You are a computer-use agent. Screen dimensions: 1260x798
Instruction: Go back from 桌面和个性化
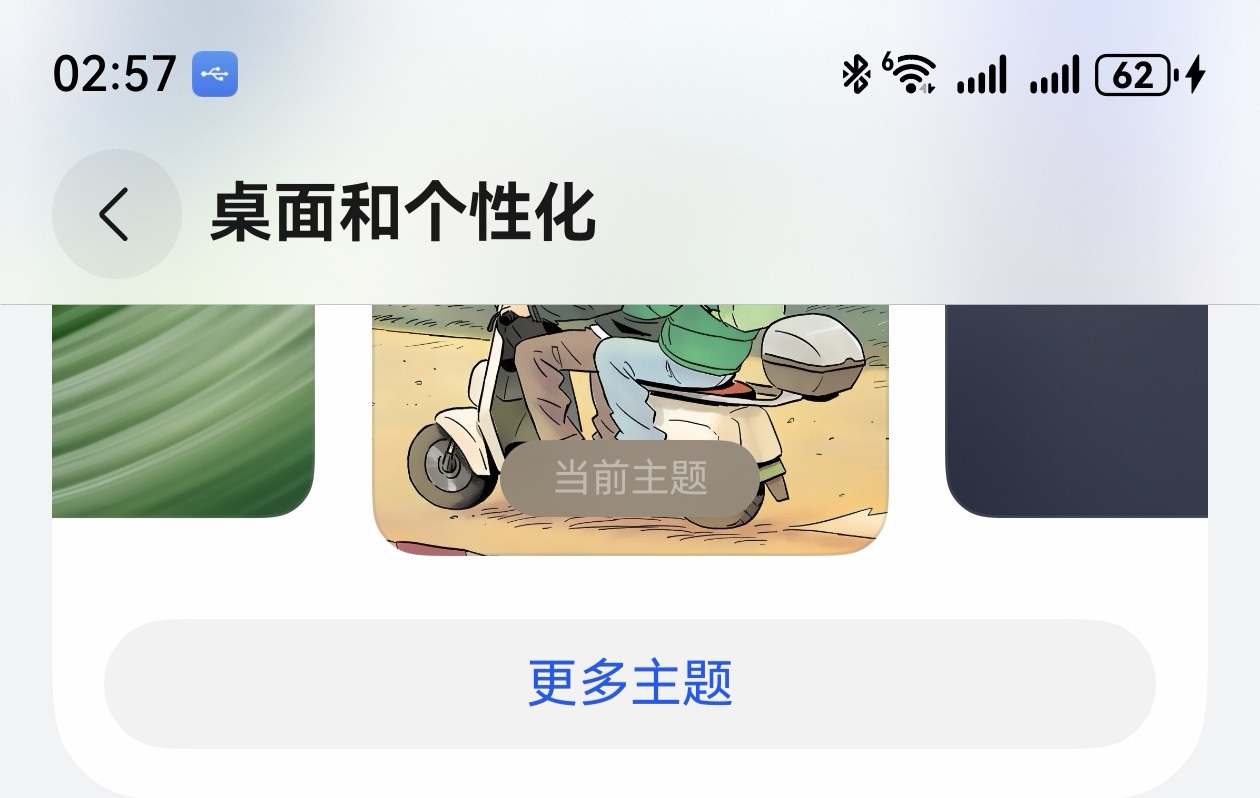(x=116, y=213)
